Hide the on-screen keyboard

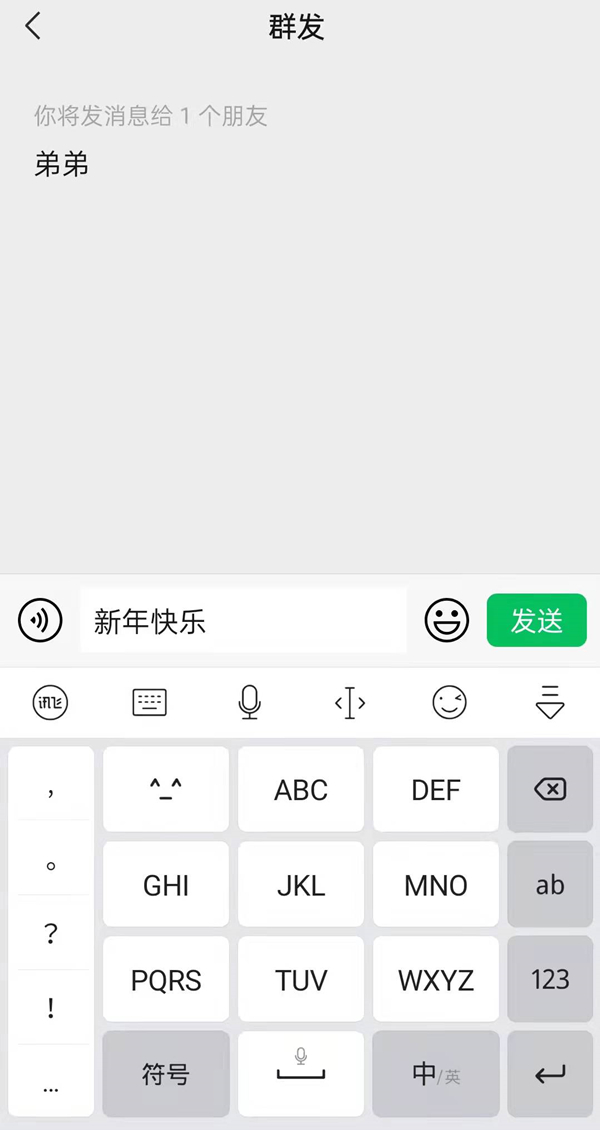click(550, 703)
